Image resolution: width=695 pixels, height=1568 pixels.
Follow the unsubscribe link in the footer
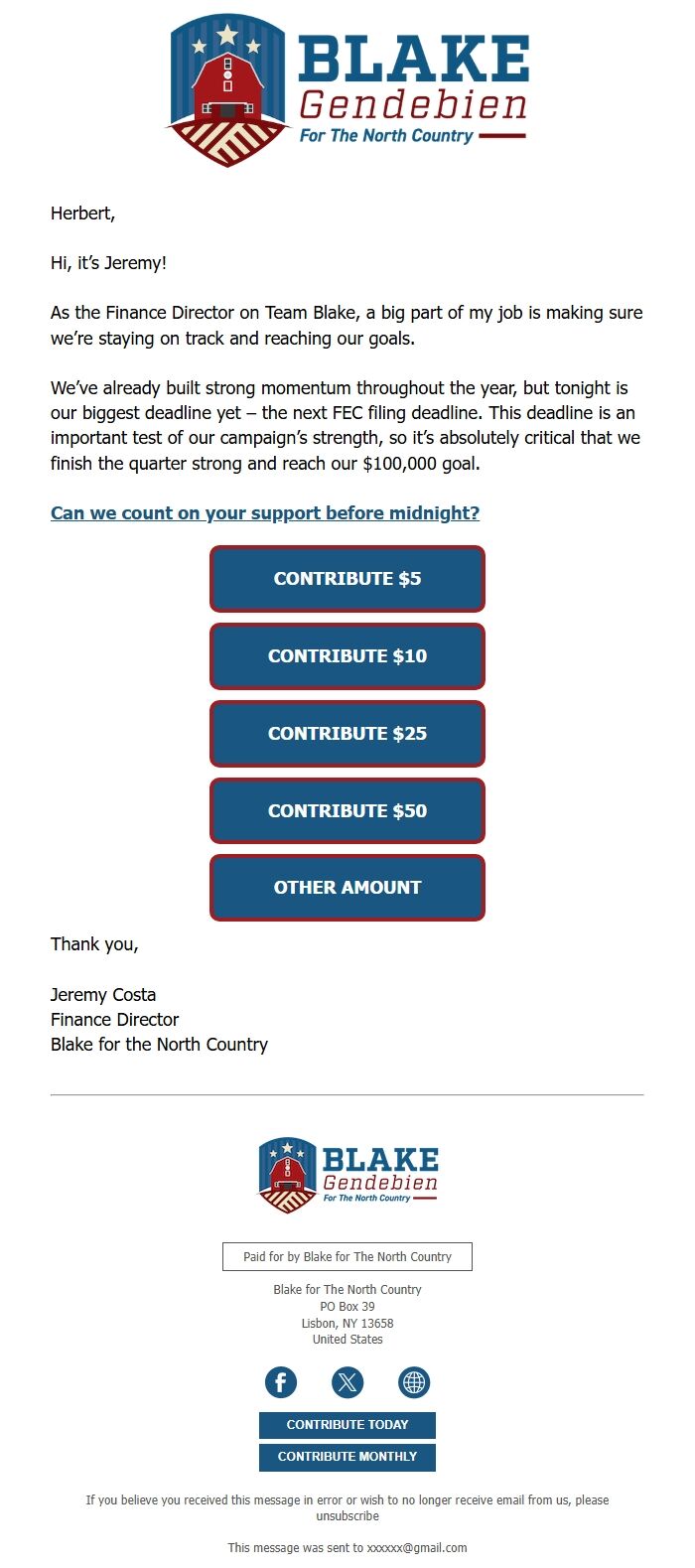tap(347, 1516)
